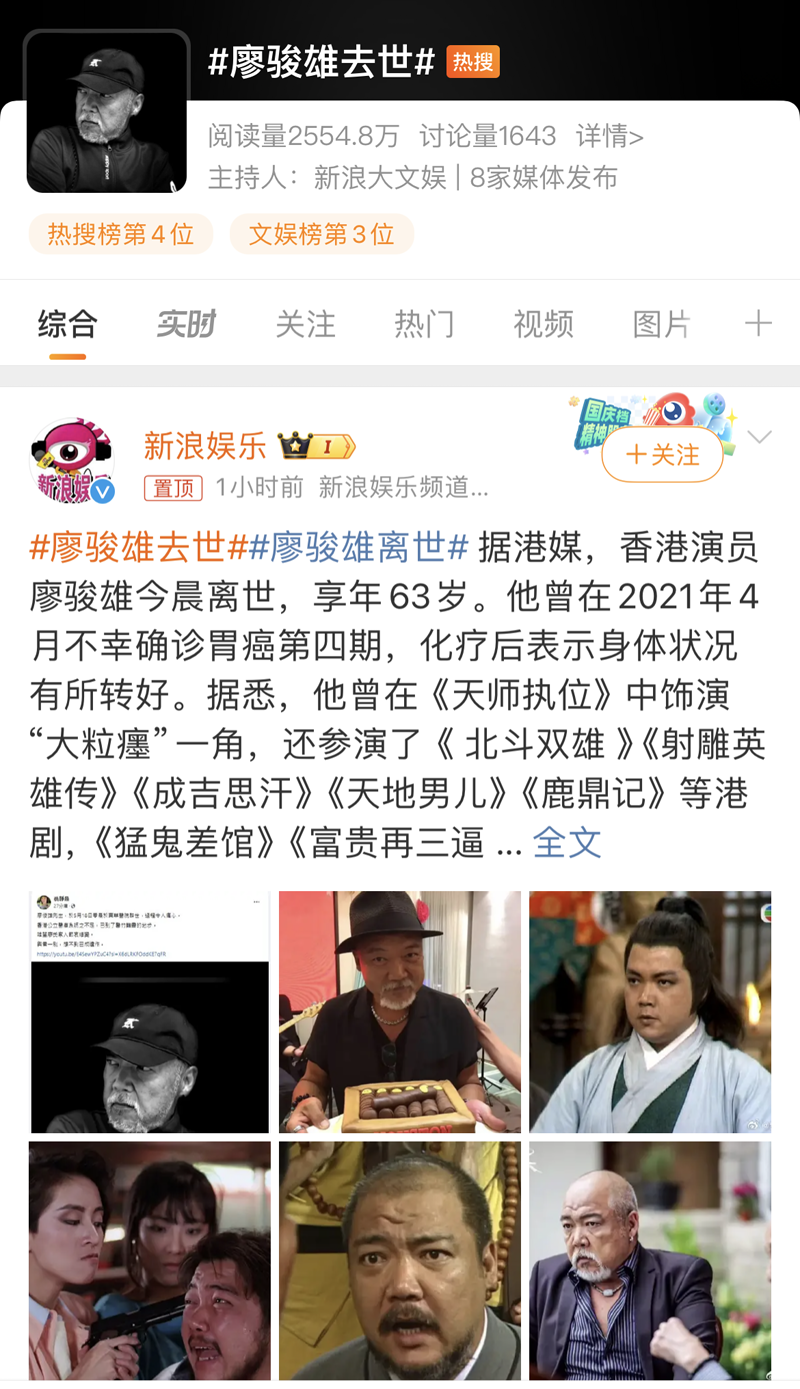Expand the post with 全文
This screenshot has width=800, height=1389.
click(x=567, y=842)
